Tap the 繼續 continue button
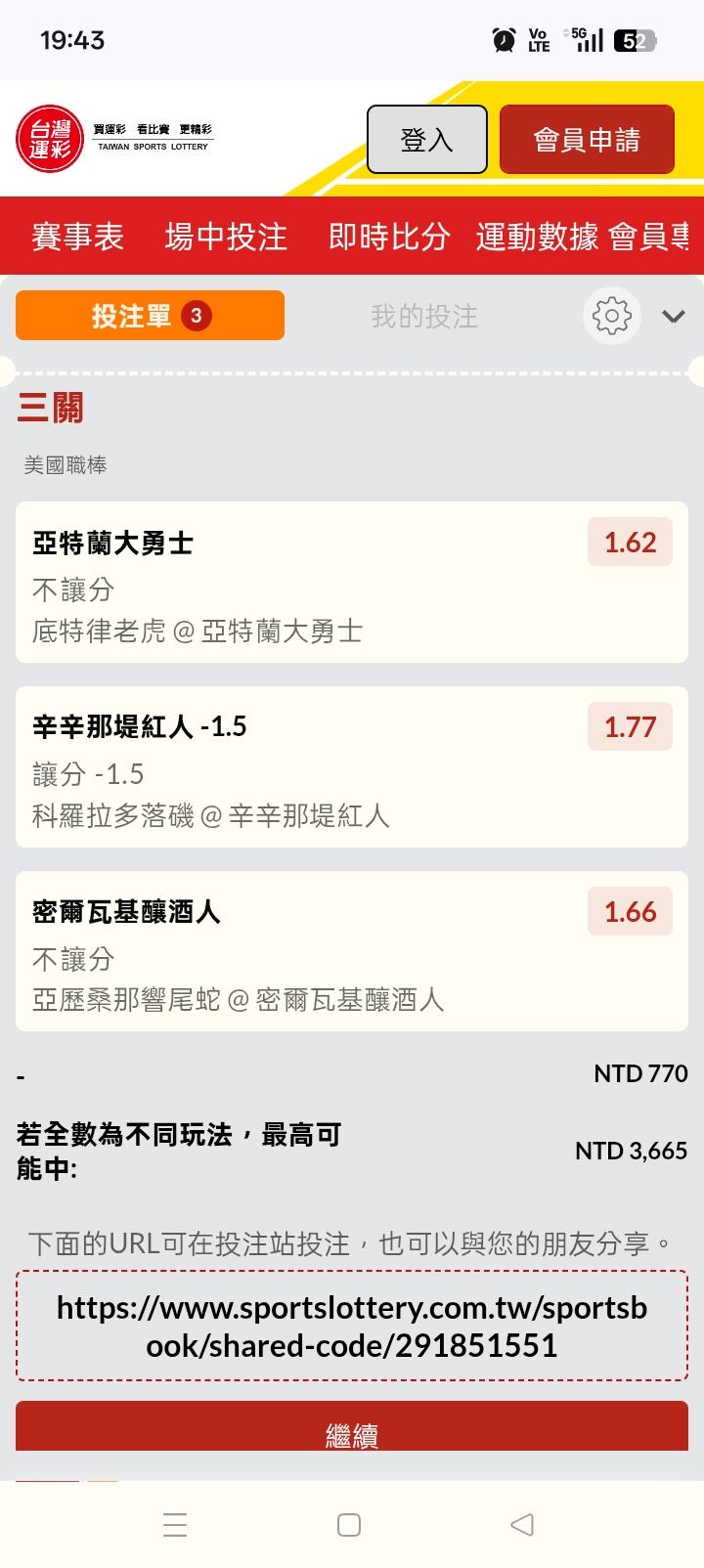Screen dimensions: 704x1568 click(x=352, y=1429)
